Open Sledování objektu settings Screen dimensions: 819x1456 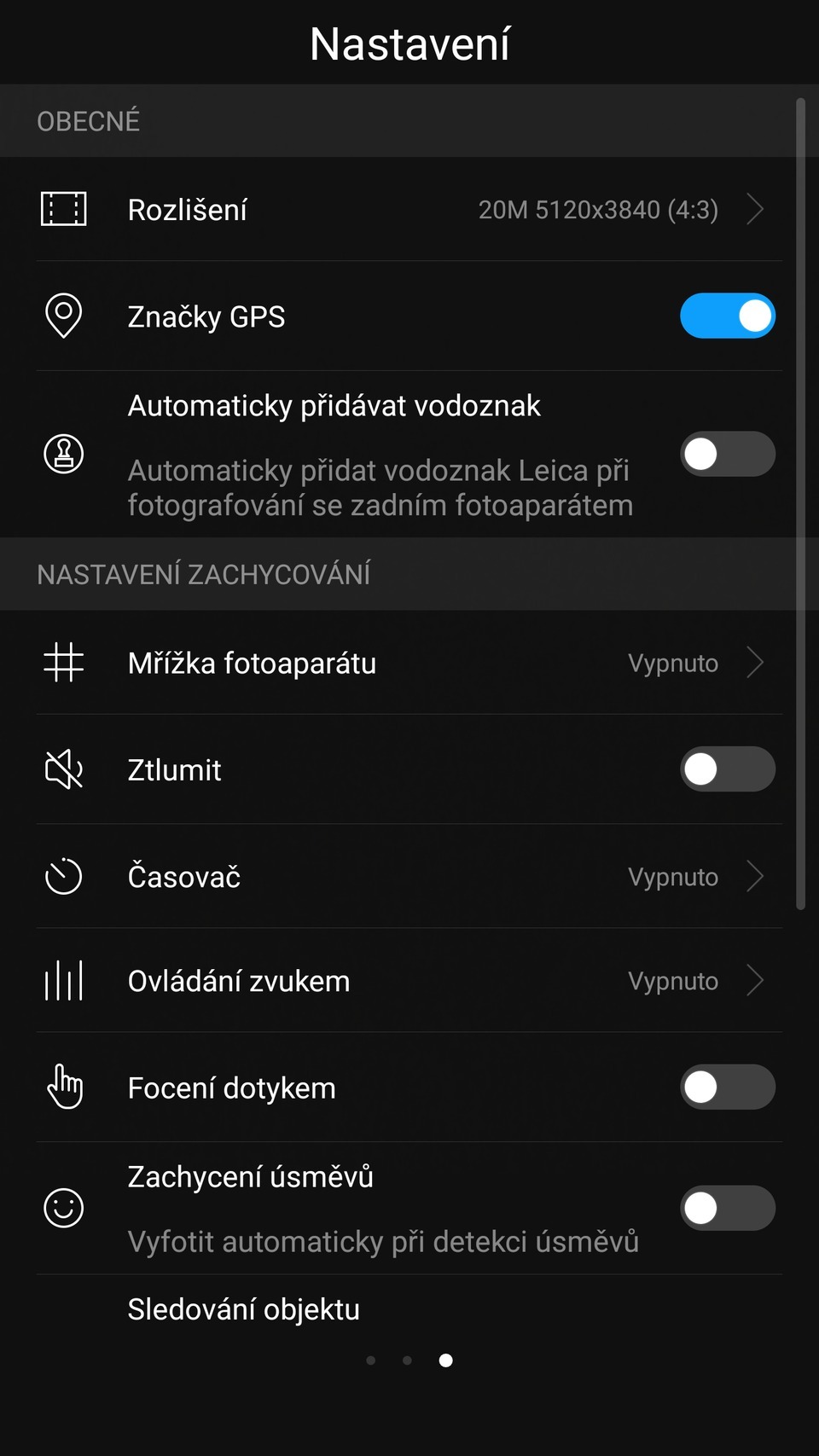243,1308
